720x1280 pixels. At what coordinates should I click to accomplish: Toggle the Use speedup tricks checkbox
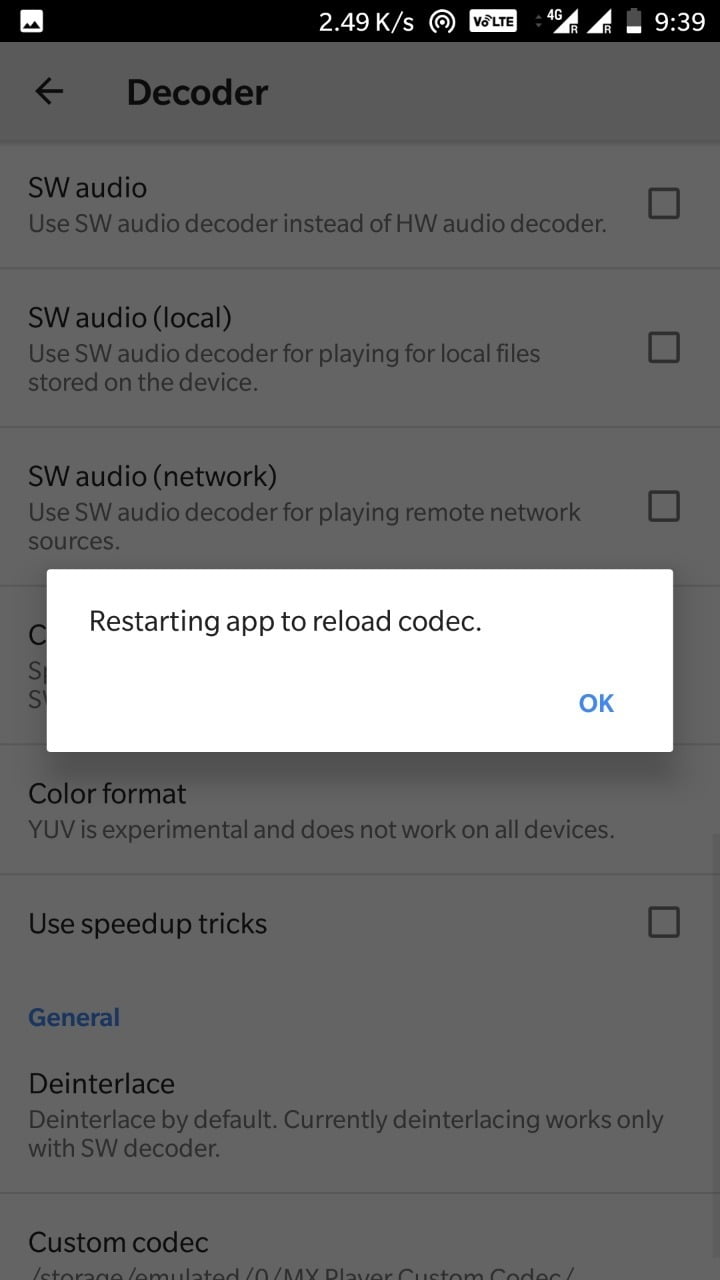(663, 922)
